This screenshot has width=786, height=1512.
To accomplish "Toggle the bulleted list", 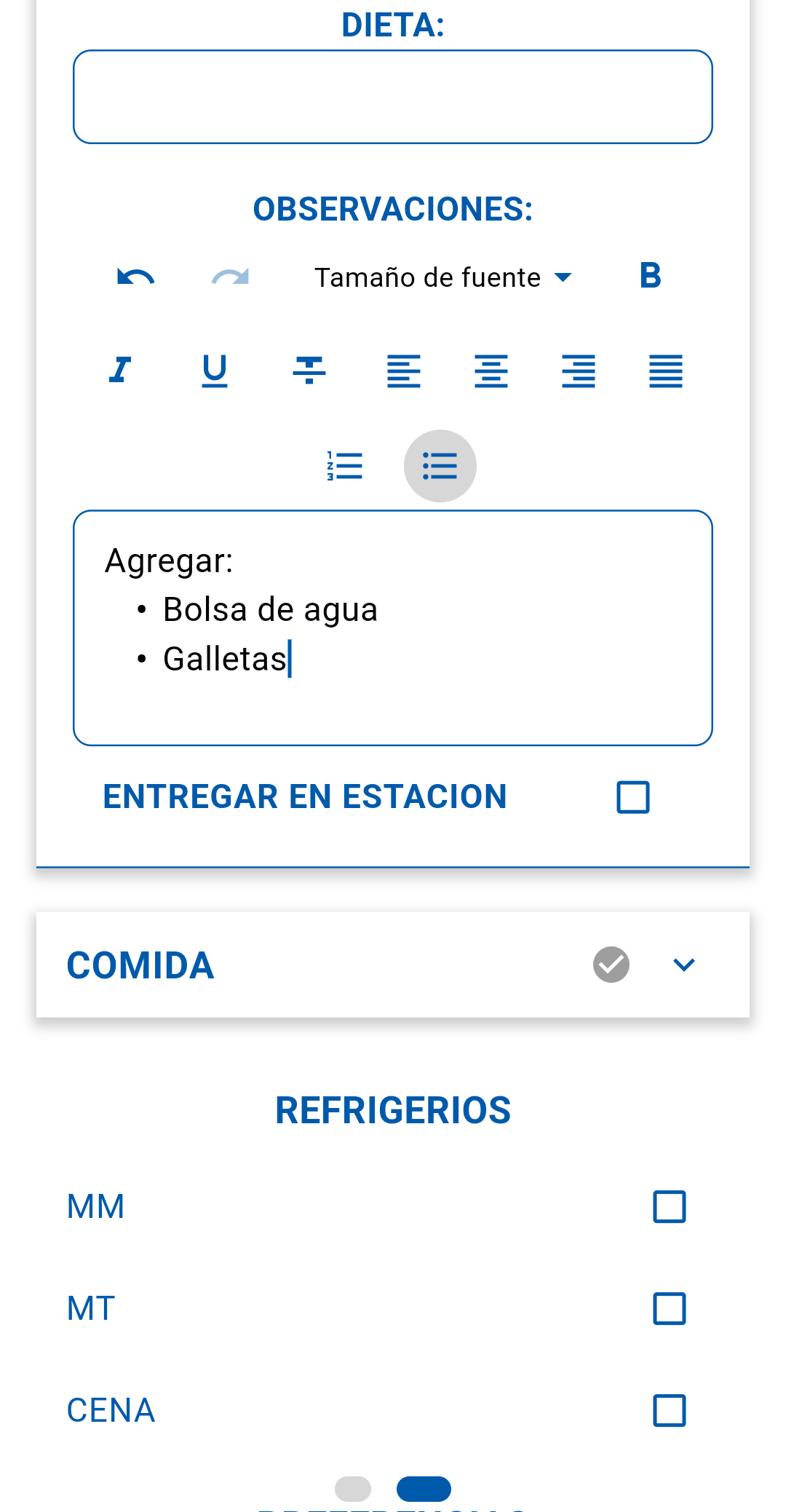I will [x=440, y=466].
